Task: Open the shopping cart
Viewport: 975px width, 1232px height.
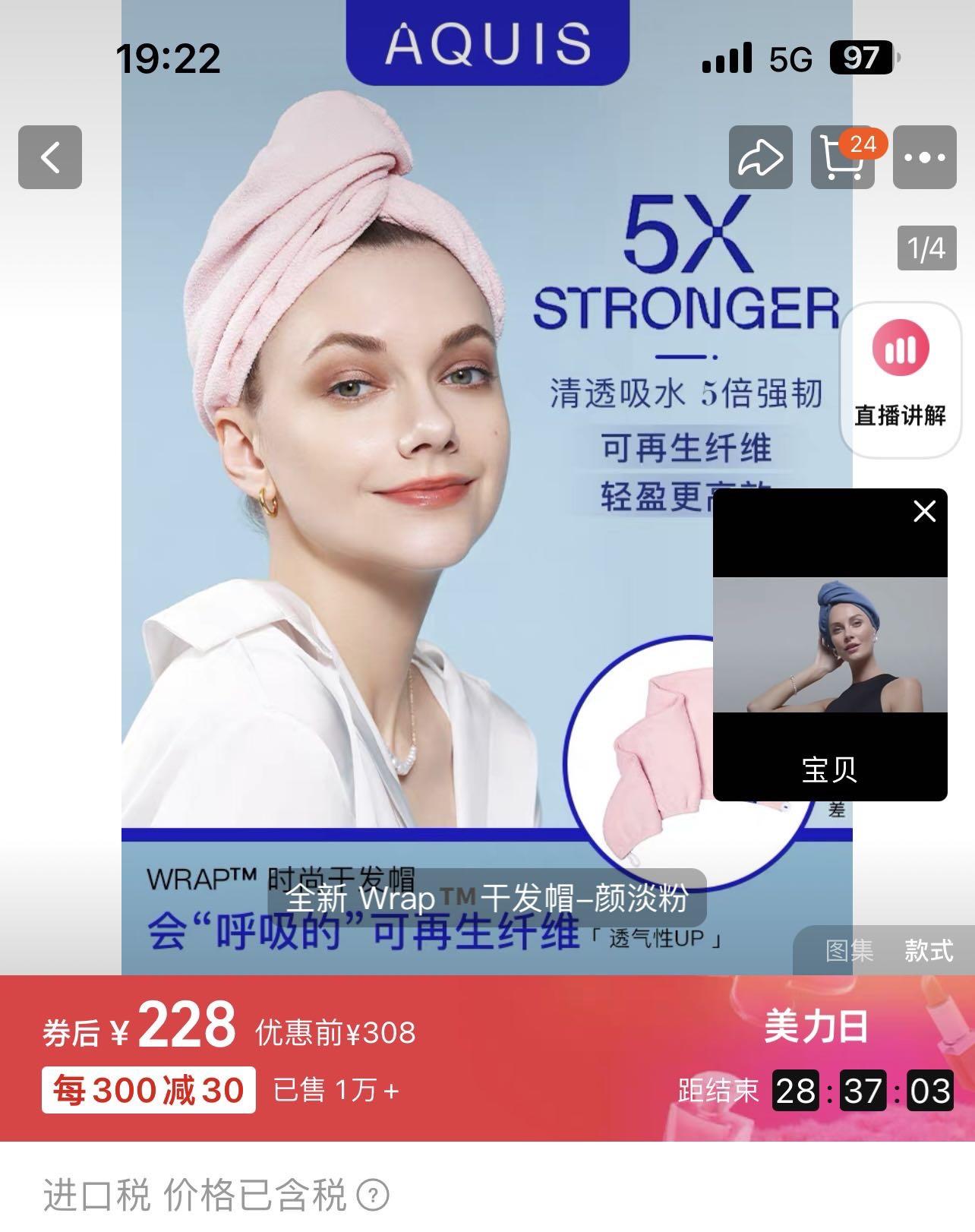Action: click(843, 157)
